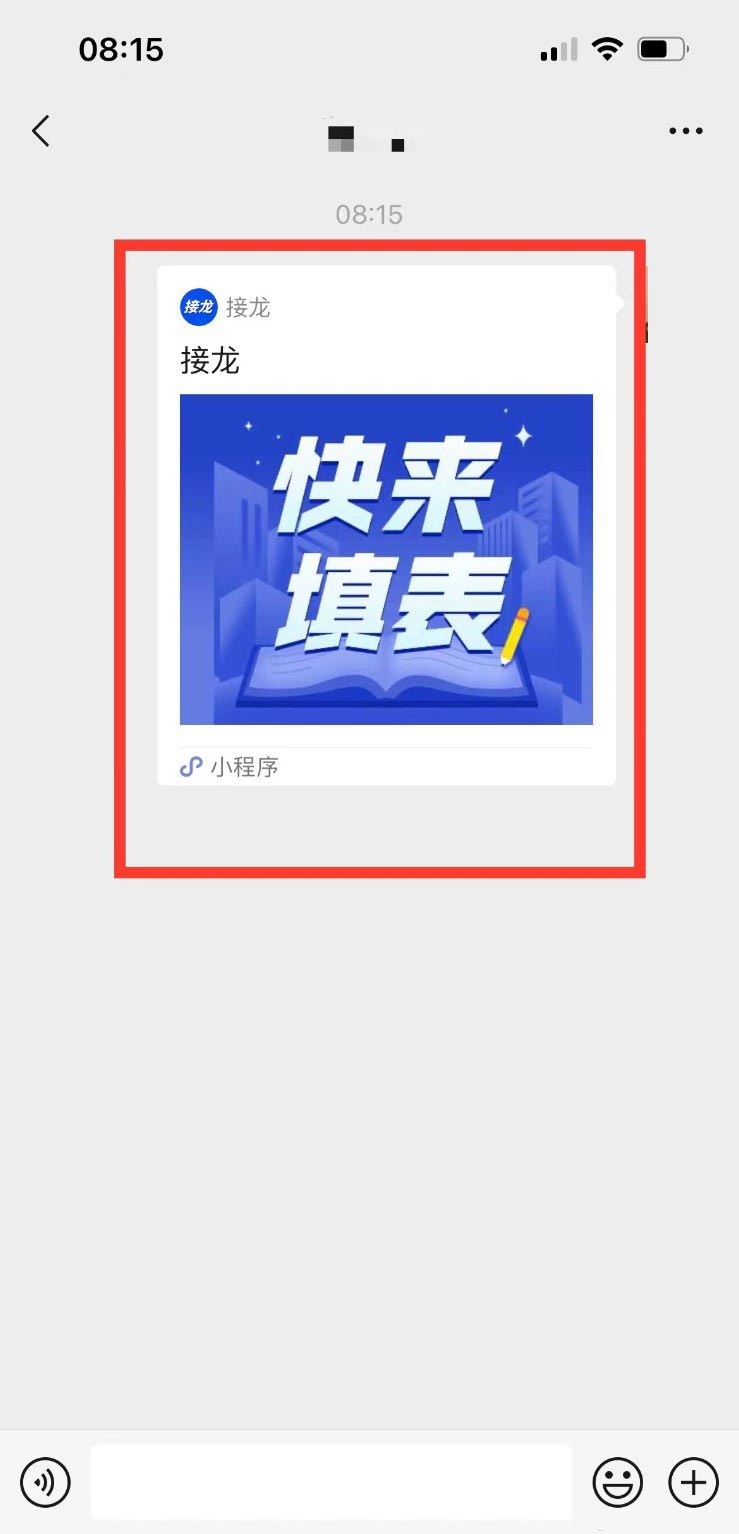Viewport: 739px width, 1534px height.
Task: Go back using the left chevron arrow
Action: (x=40, y=130)
